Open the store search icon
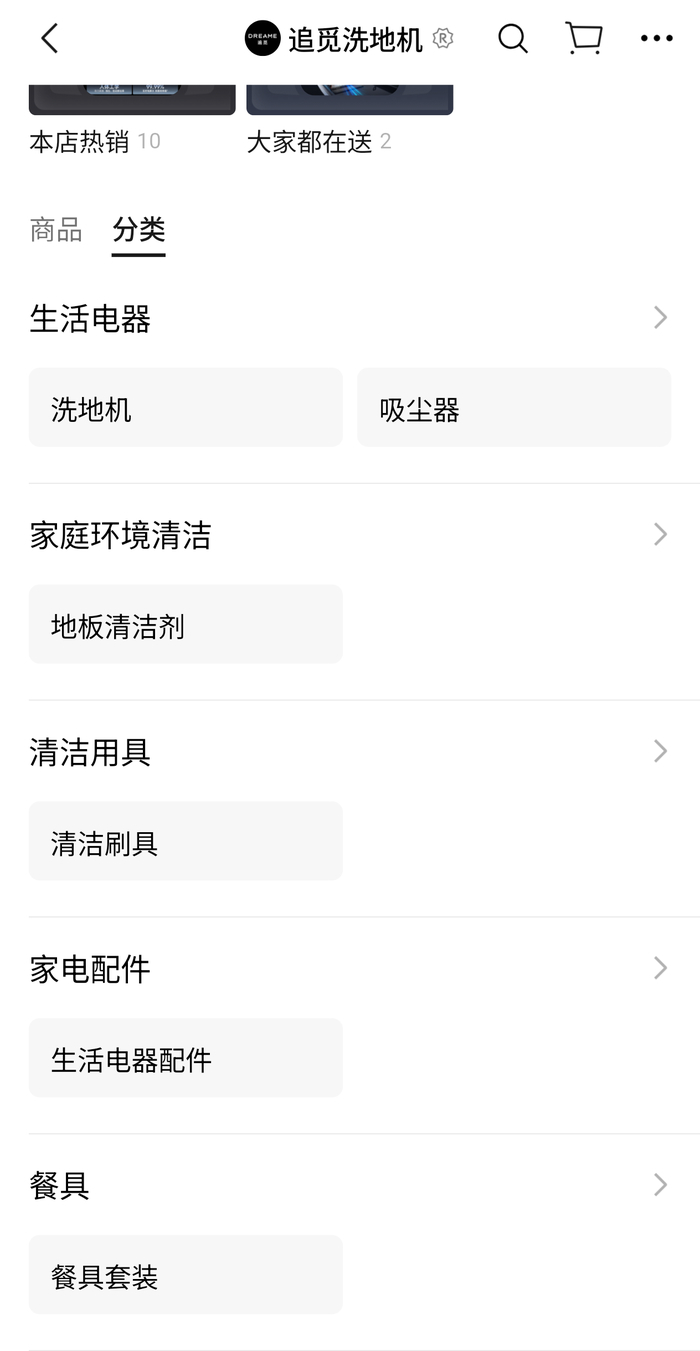The width and height of the screenshot is (700, 1351). 512,39
